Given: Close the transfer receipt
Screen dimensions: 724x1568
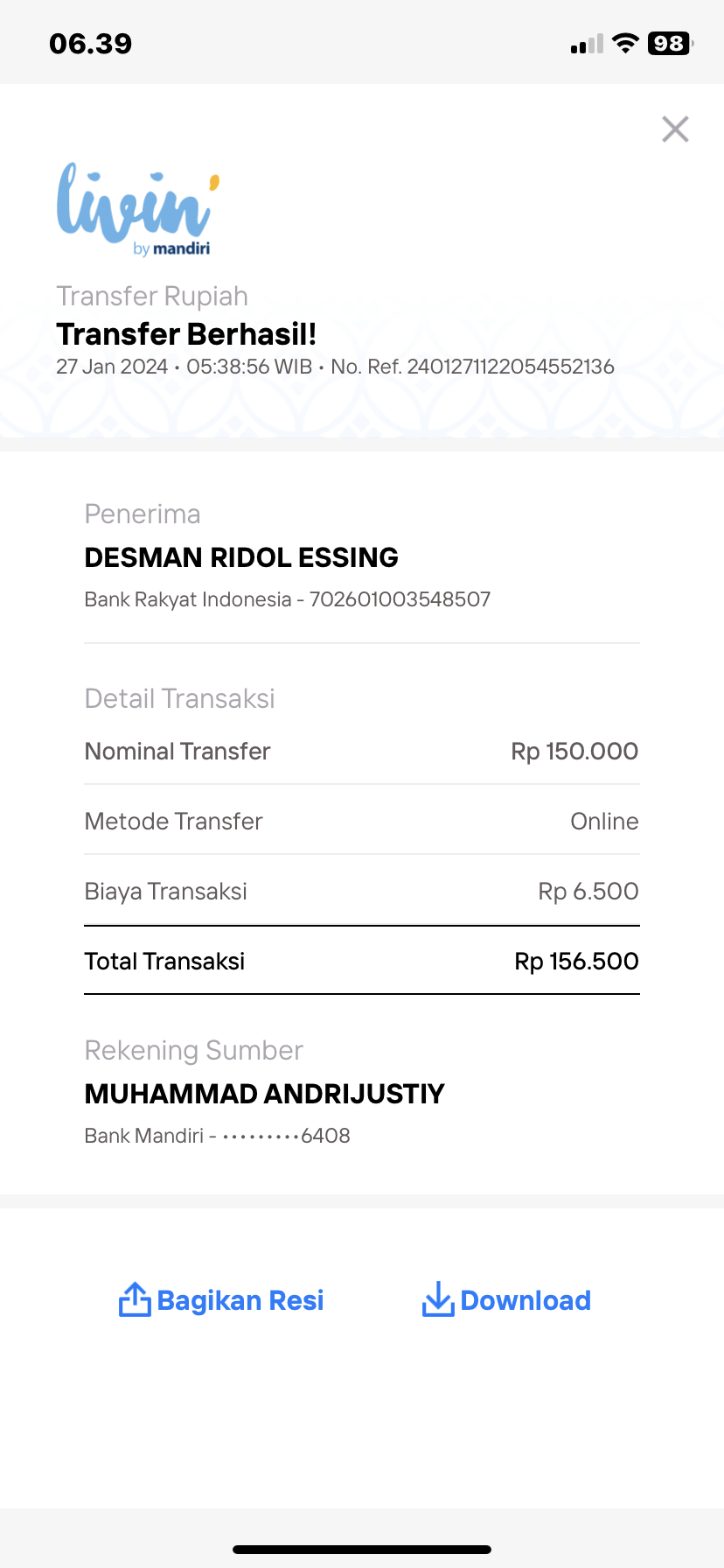Looking at the screenshot, I should [x=675, y=129].
